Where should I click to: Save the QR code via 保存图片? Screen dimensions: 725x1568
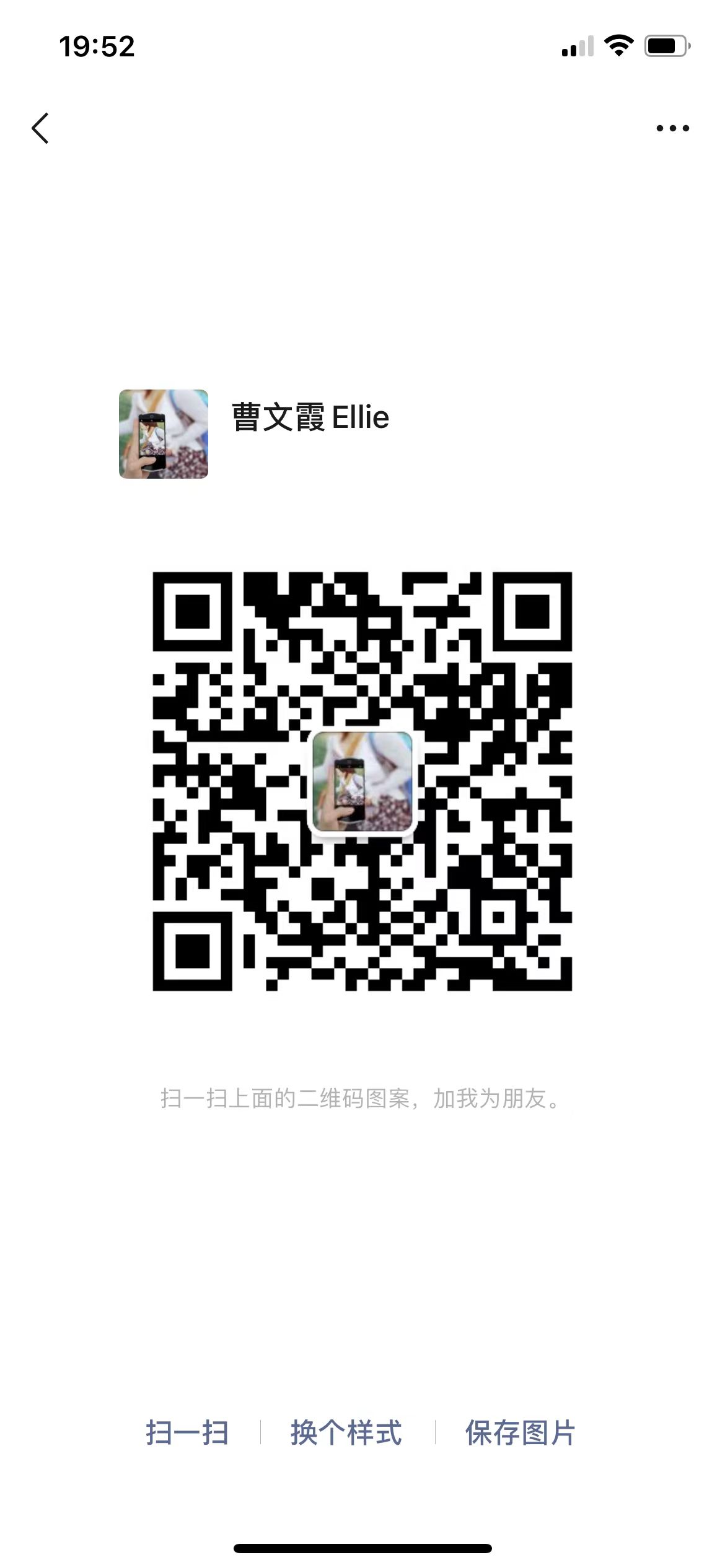[520, 1432]
